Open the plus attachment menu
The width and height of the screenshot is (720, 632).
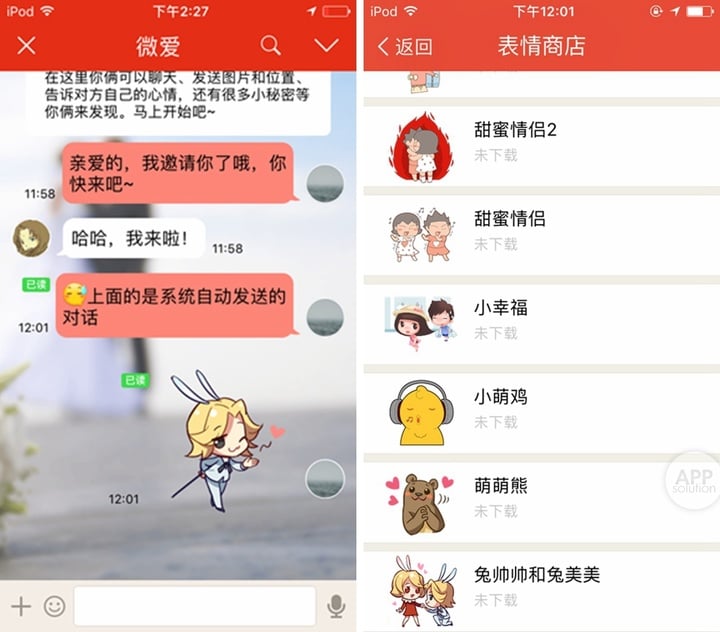(20, 606)
